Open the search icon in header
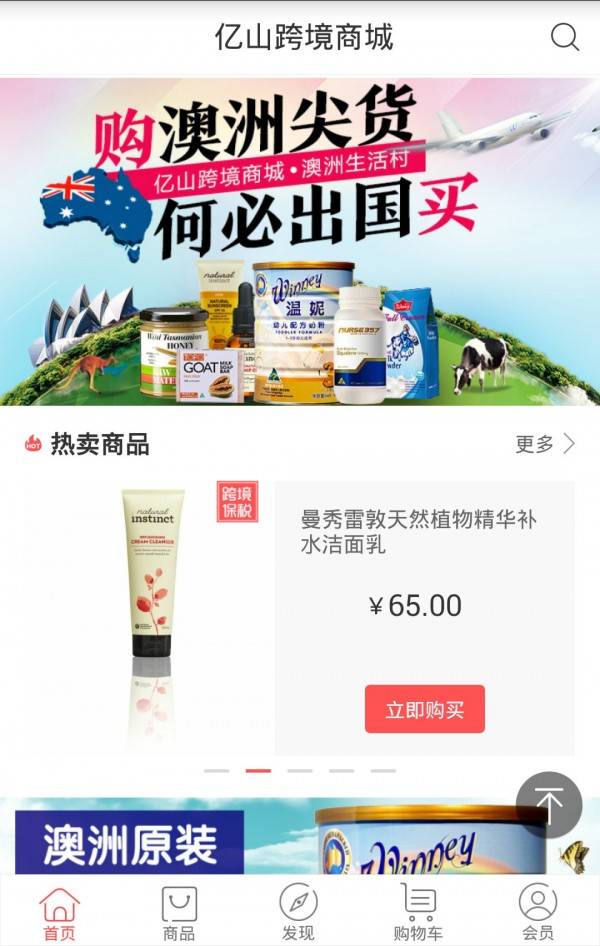The image size is (600, 946). click(565, 38)
